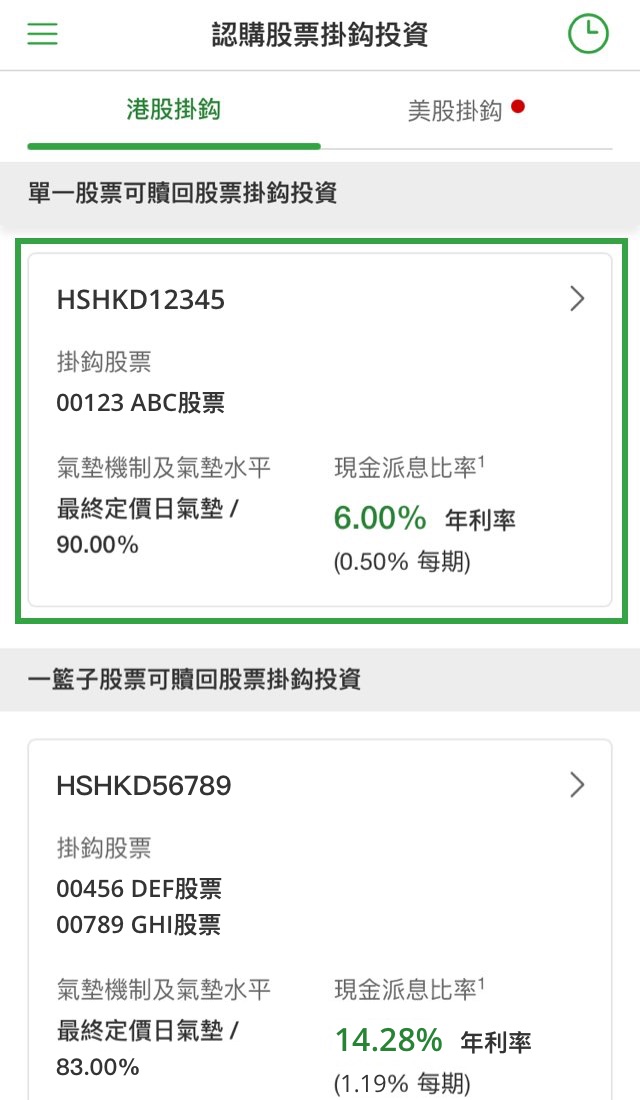Switch to the 港股掛鈎 tab

click(173, 110)
